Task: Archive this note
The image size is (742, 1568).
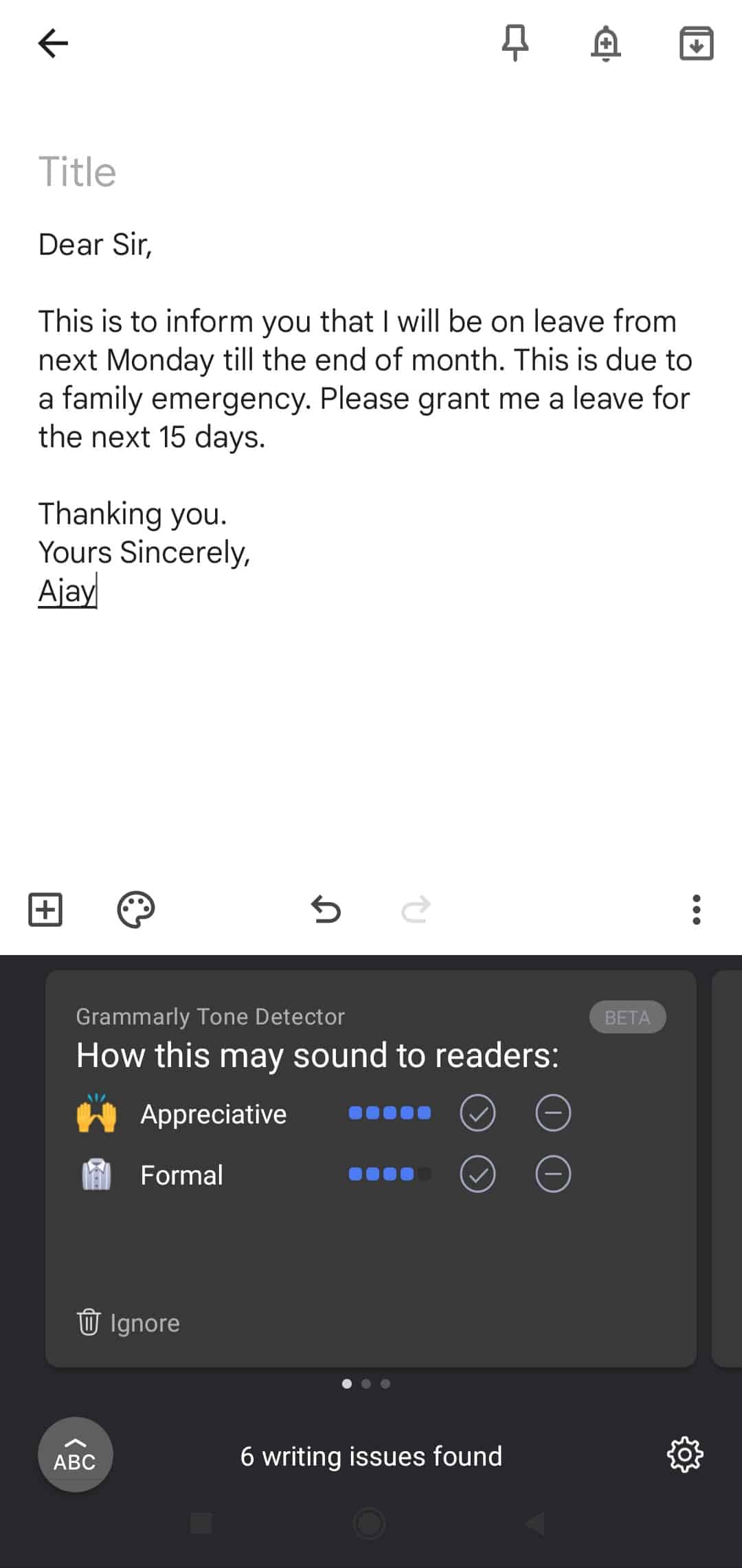Action: point(696,43)
